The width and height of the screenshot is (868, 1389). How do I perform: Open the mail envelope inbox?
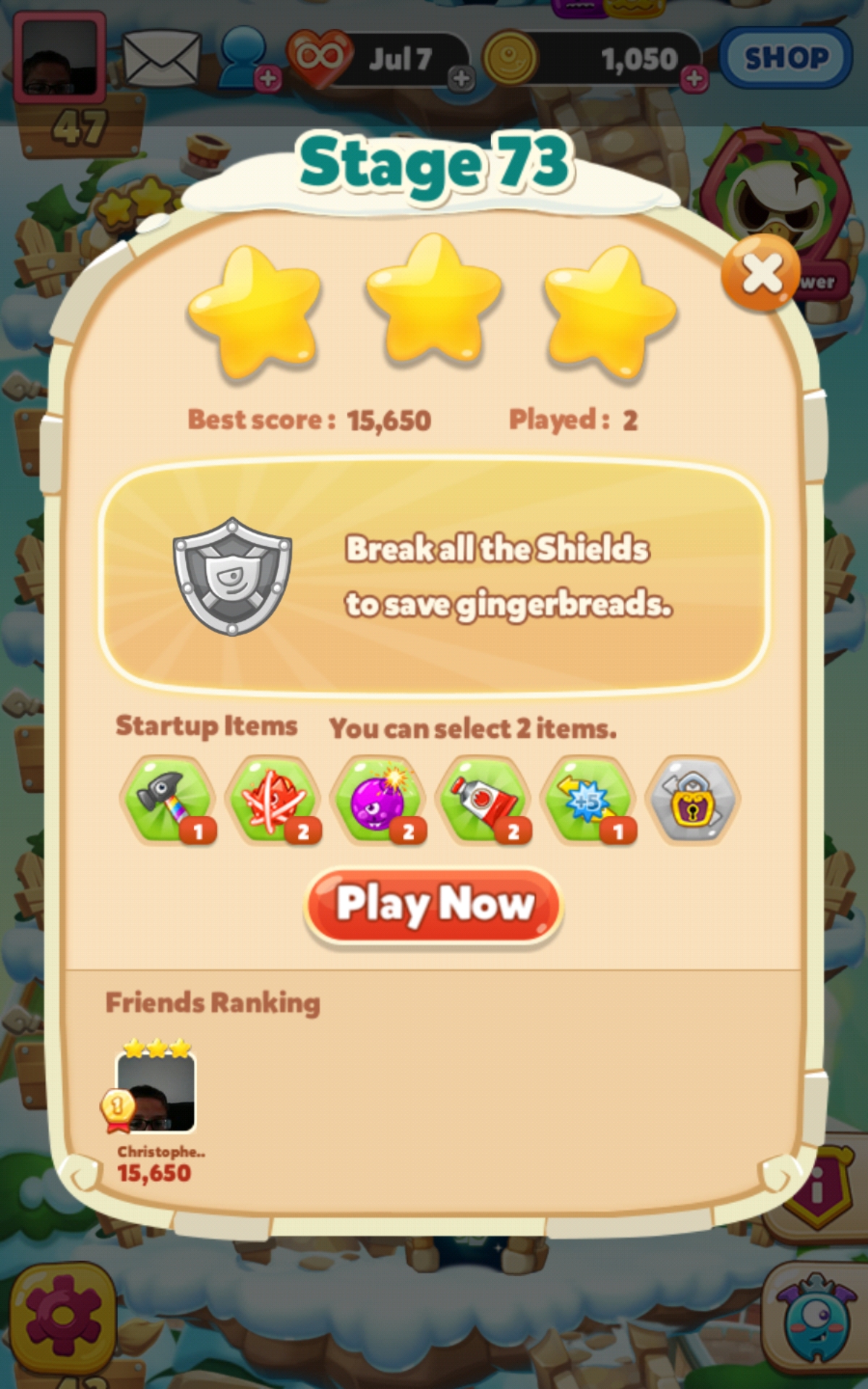tap(161, 58)
